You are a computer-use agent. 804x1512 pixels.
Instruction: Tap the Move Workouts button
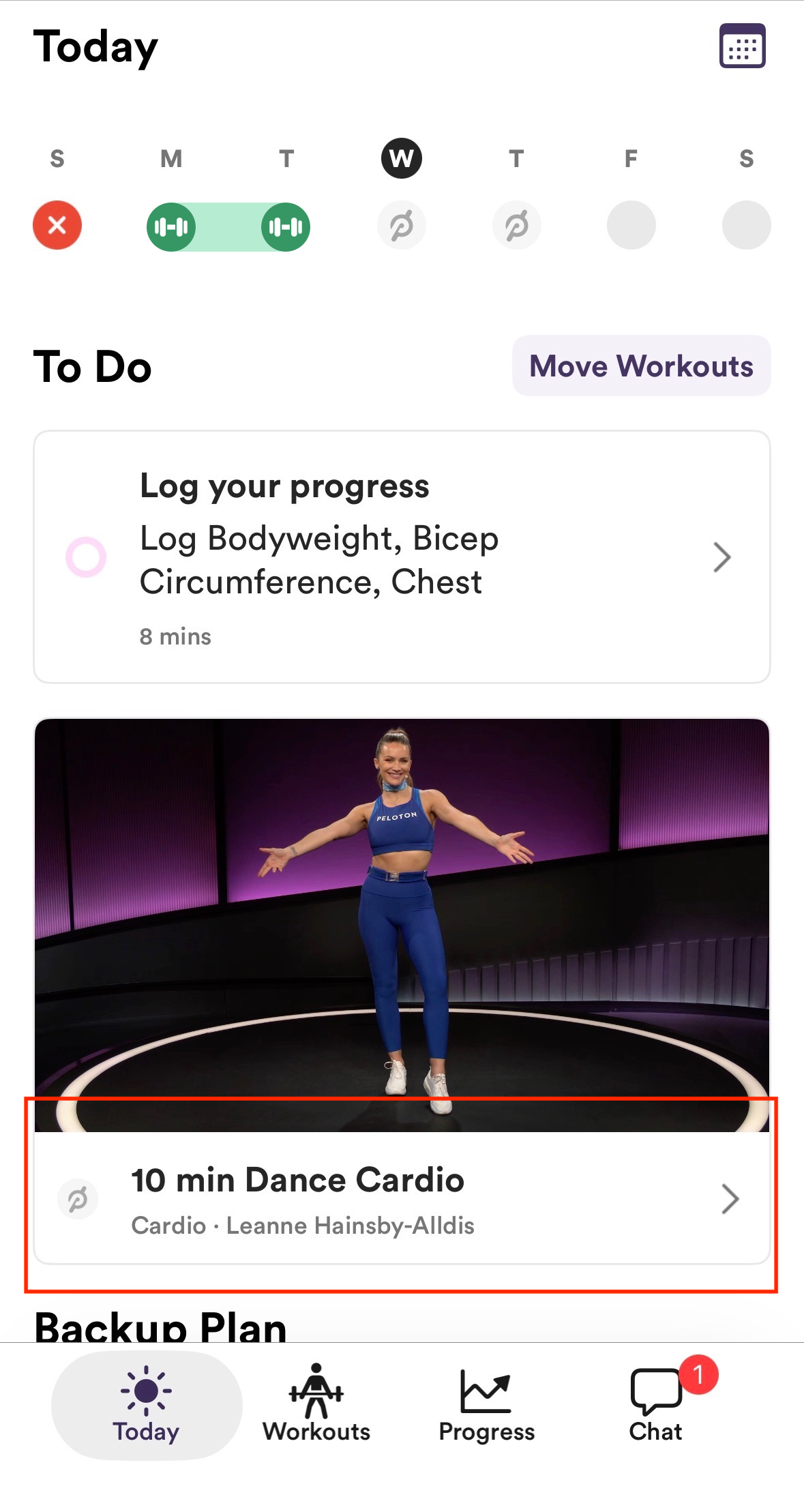(x=641, y=366)
